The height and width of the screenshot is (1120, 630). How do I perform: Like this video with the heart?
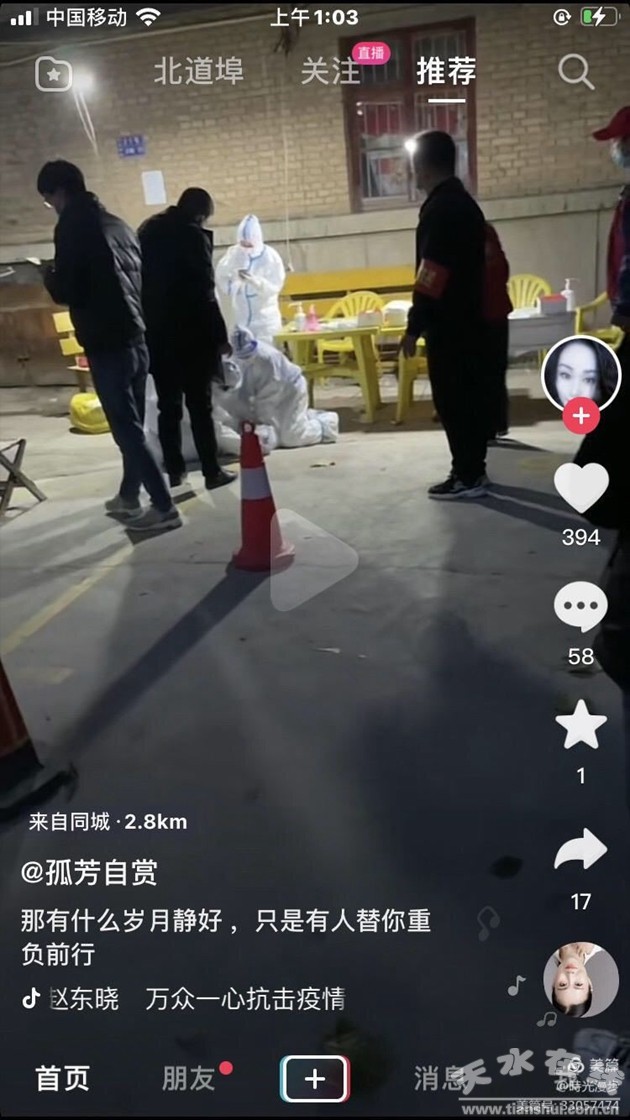coord(581,488)
